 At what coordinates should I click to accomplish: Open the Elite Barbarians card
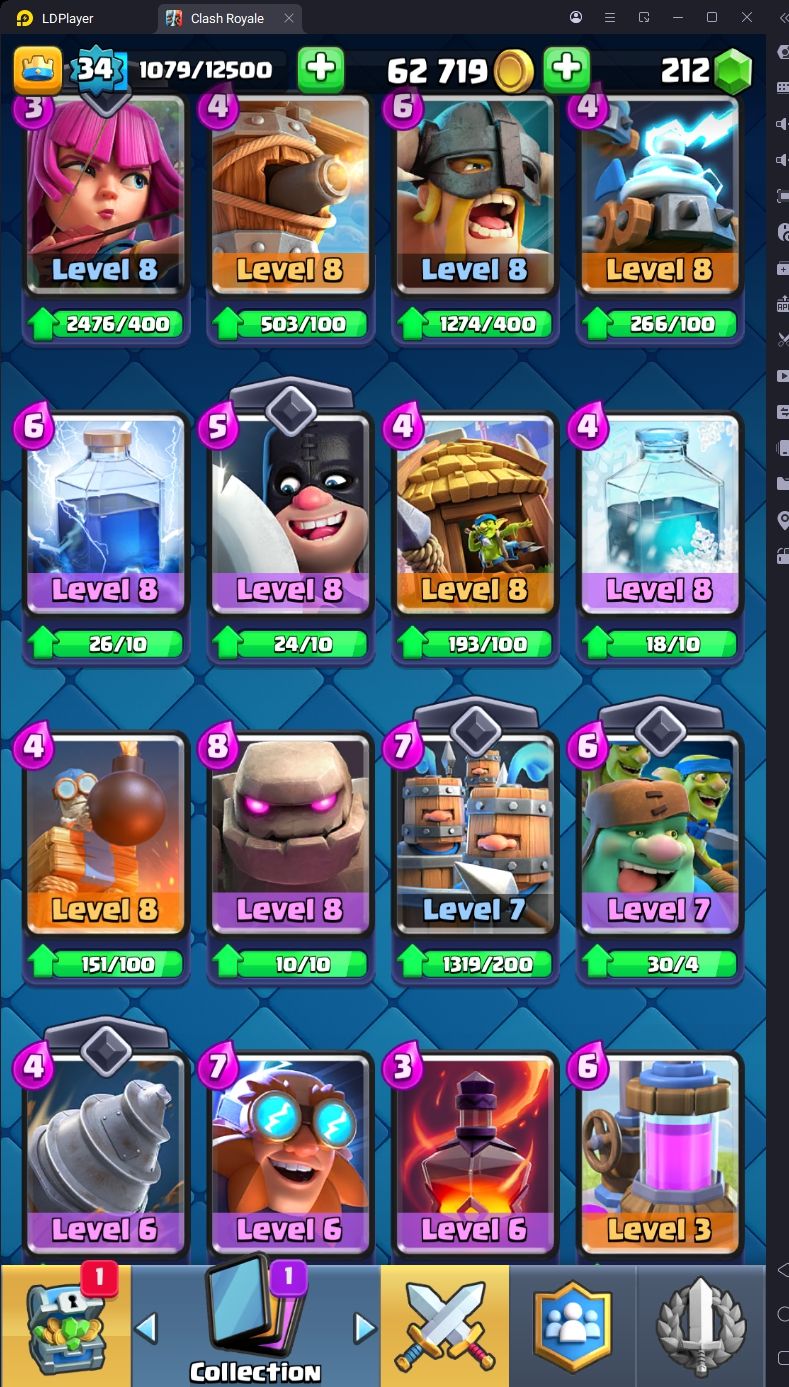pos(475,195)
